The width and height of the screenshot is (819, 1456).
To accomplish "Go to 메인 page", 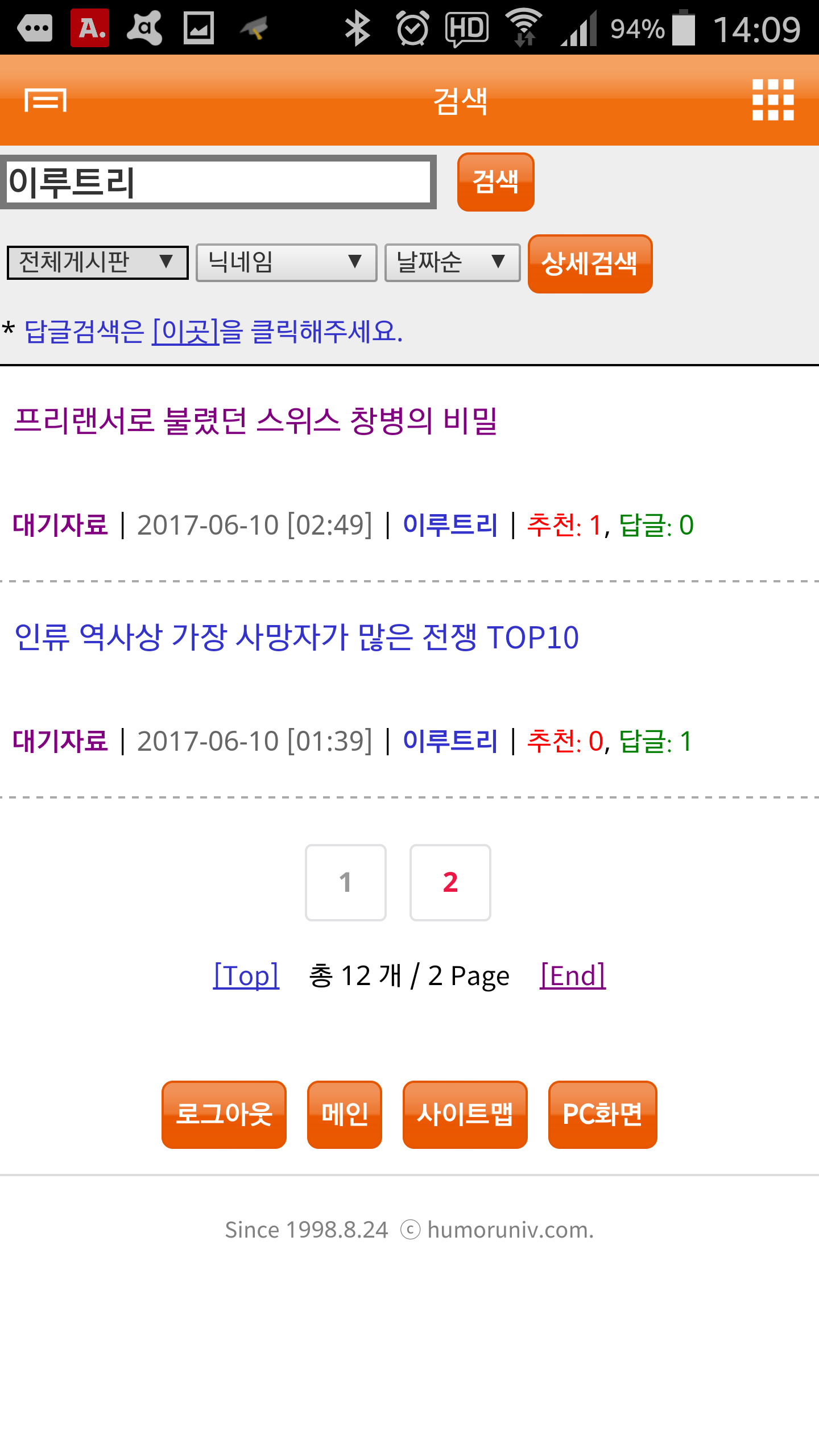I will point(345,1115).
